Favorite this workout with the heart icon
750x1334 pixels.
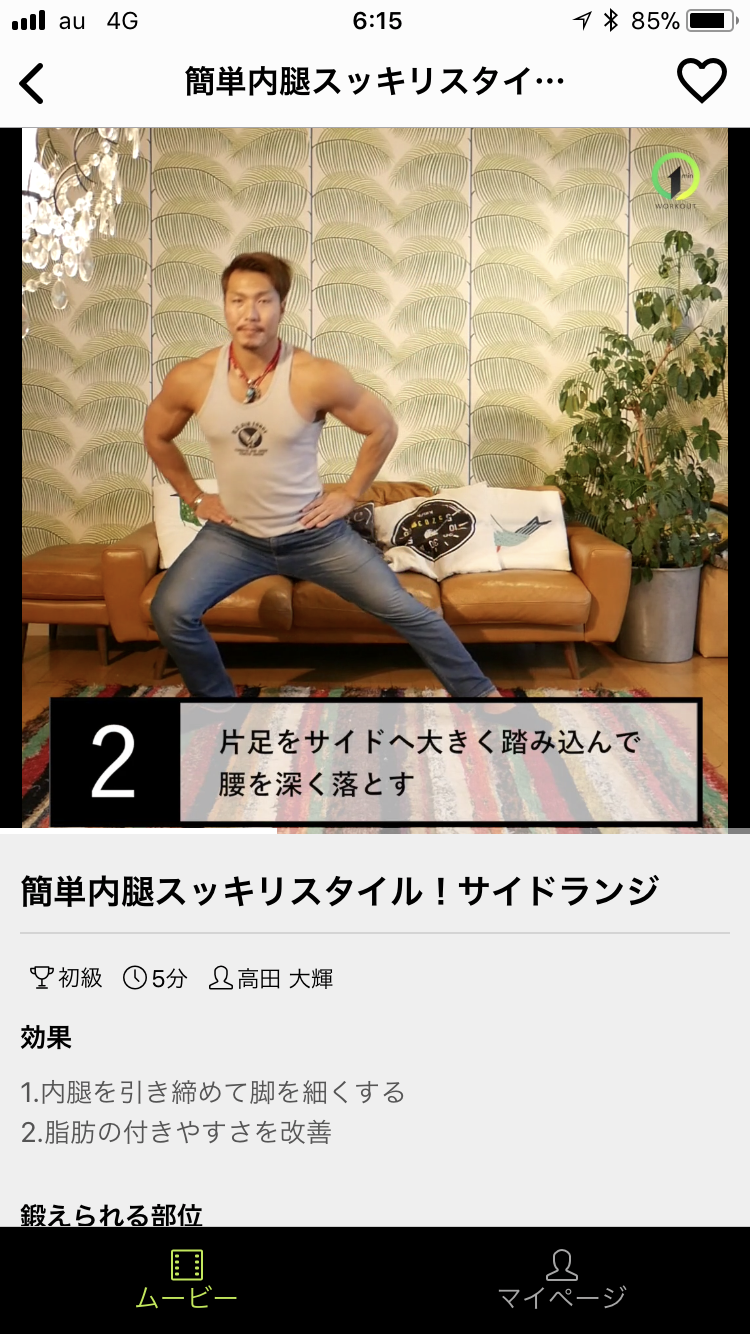point(701,81)
